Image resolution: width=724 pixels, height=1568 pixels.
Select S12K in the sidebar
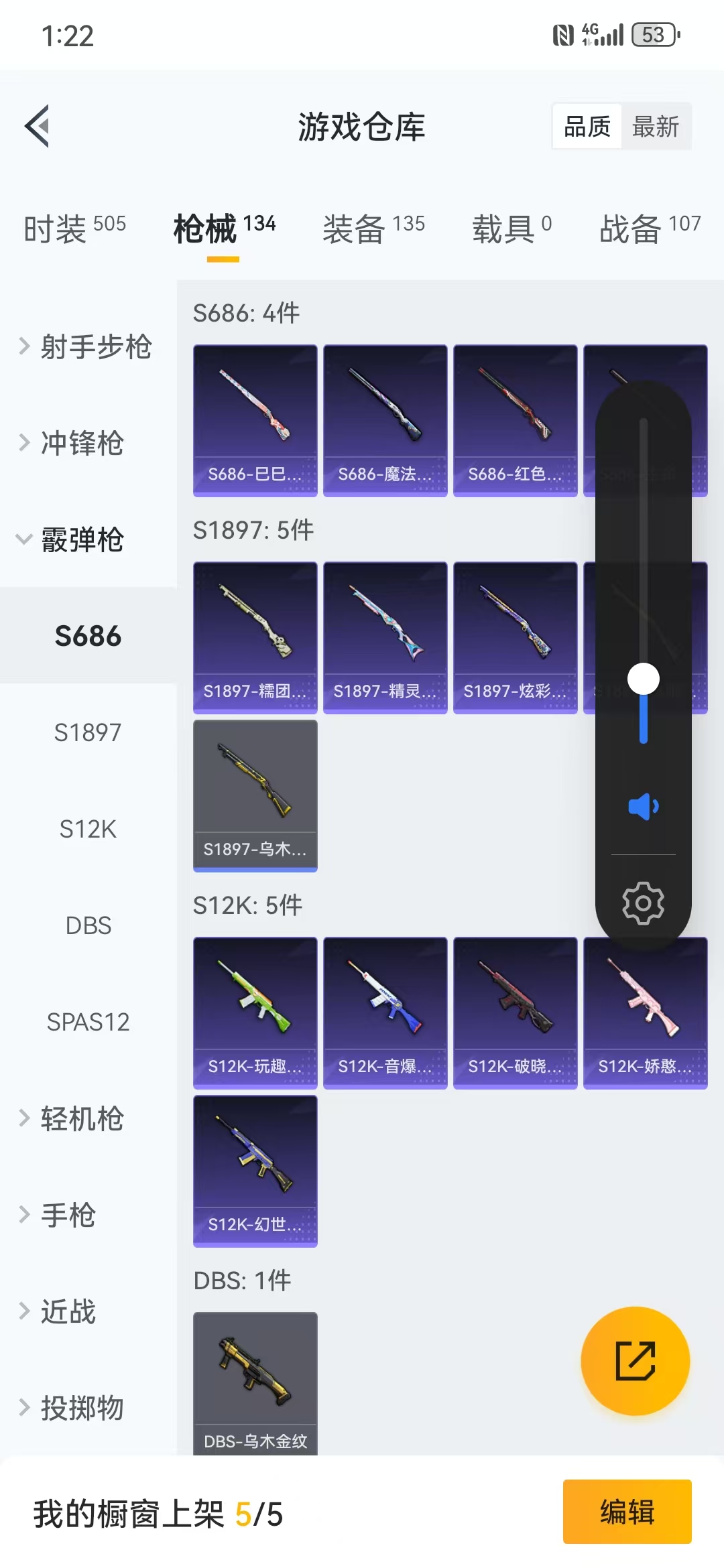tap(88, 830)
